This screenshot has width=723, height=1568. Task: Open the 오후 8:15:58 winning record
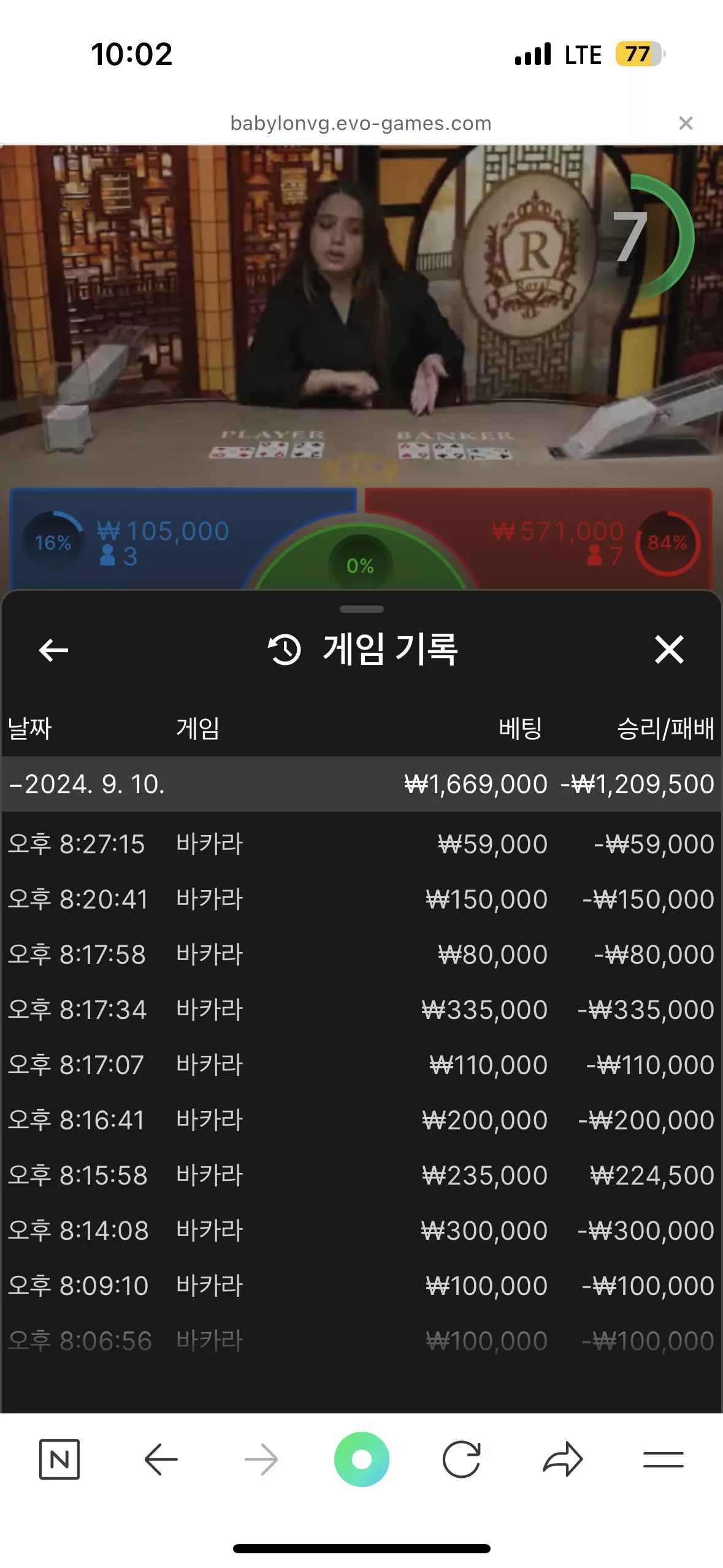point(362,1175)
